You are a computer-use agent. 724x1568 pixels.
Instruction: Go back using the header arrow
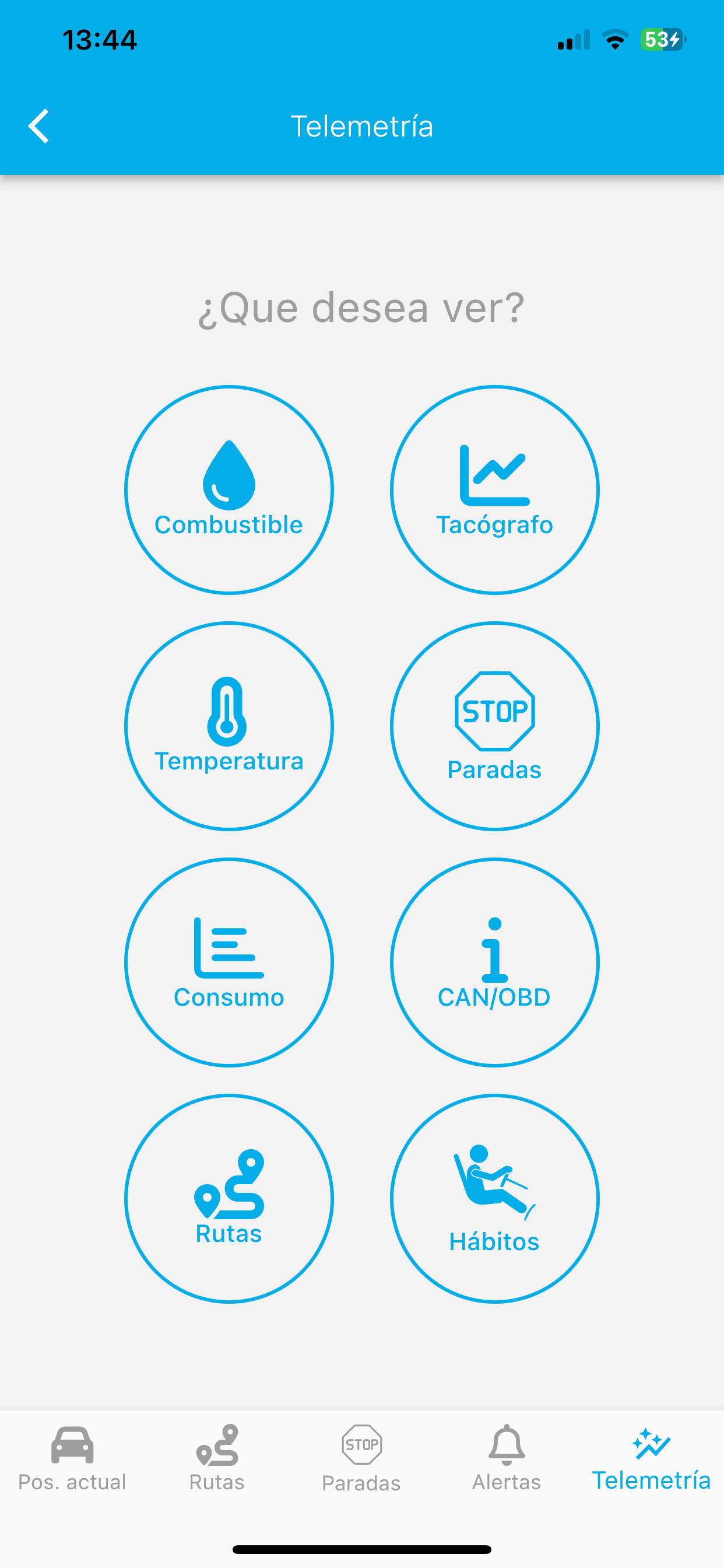[38, 126]
